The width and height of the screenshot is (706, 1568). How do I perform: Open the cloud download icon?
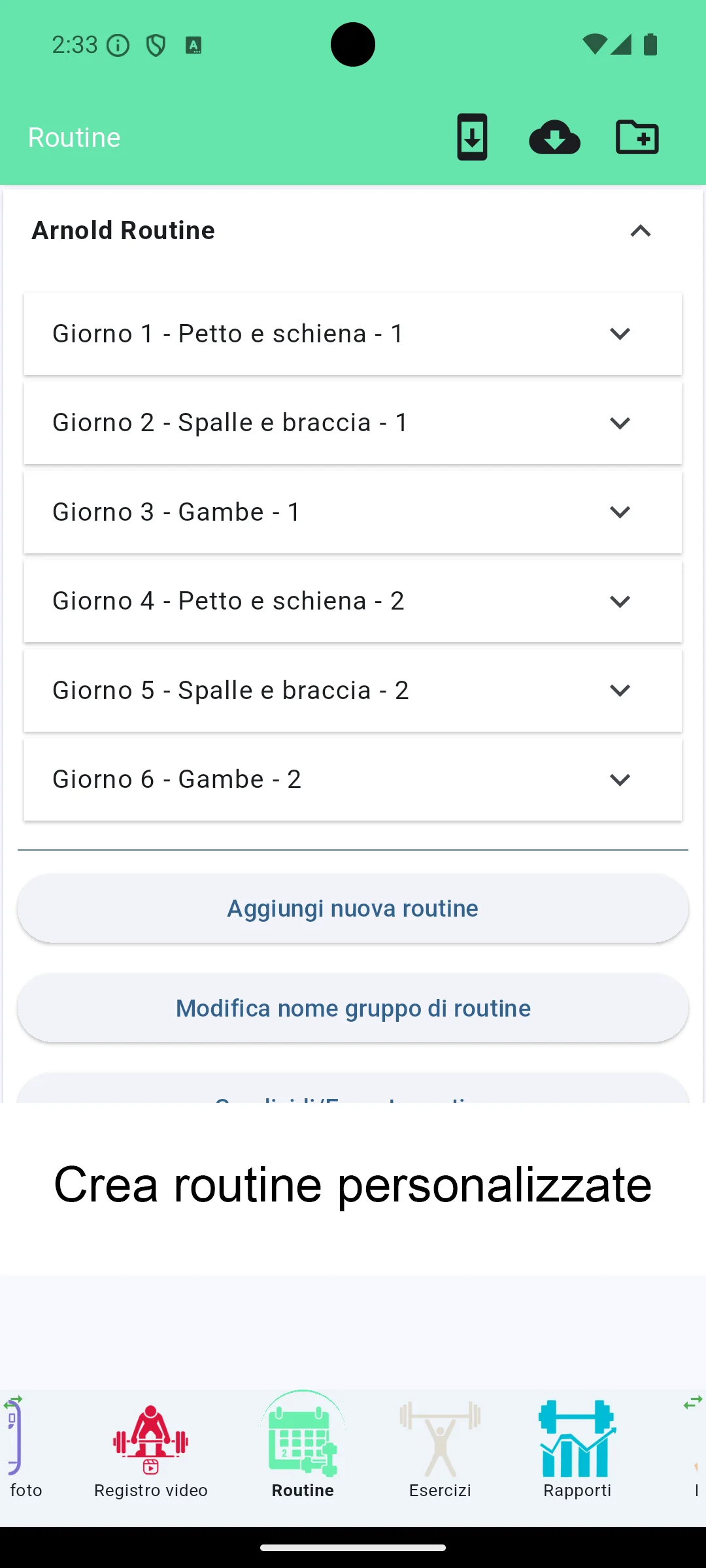coord(554,137)
